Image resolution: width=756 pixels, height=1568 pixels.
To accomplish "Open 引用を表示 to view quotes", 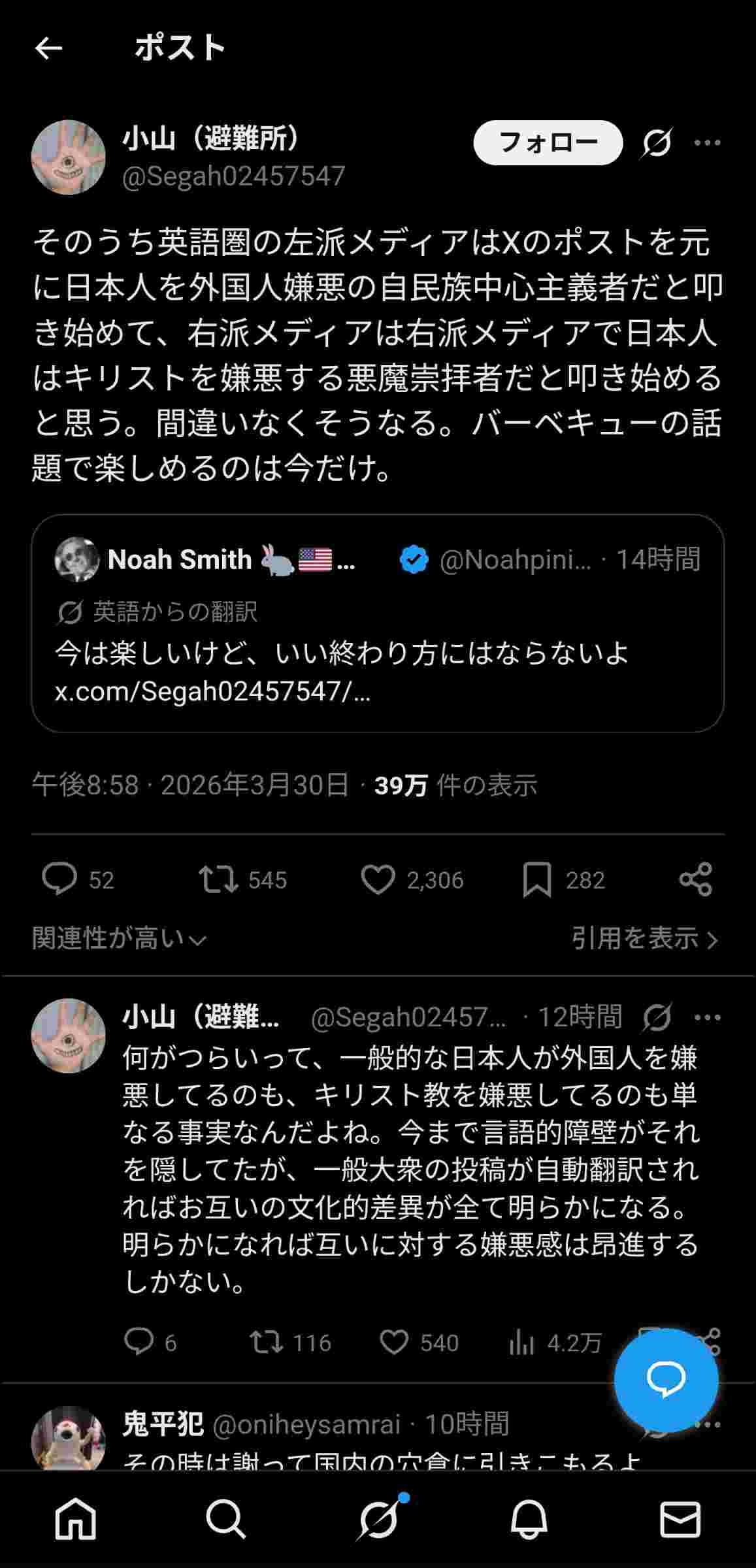I will (644, 939).
